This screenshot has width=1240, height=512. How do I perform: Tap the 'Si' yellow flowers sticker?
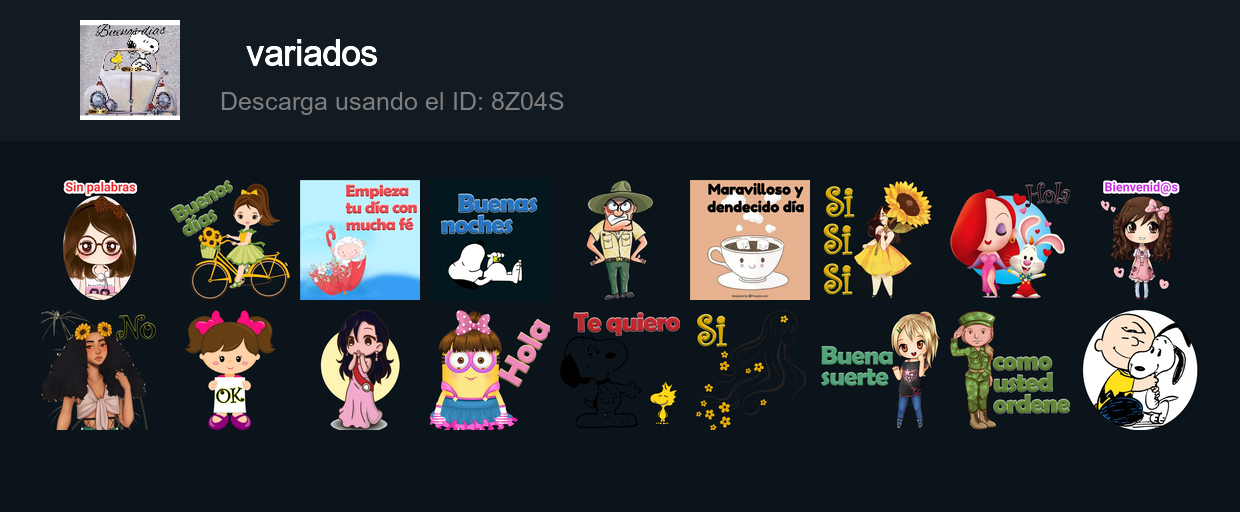(x=750, y=370)
